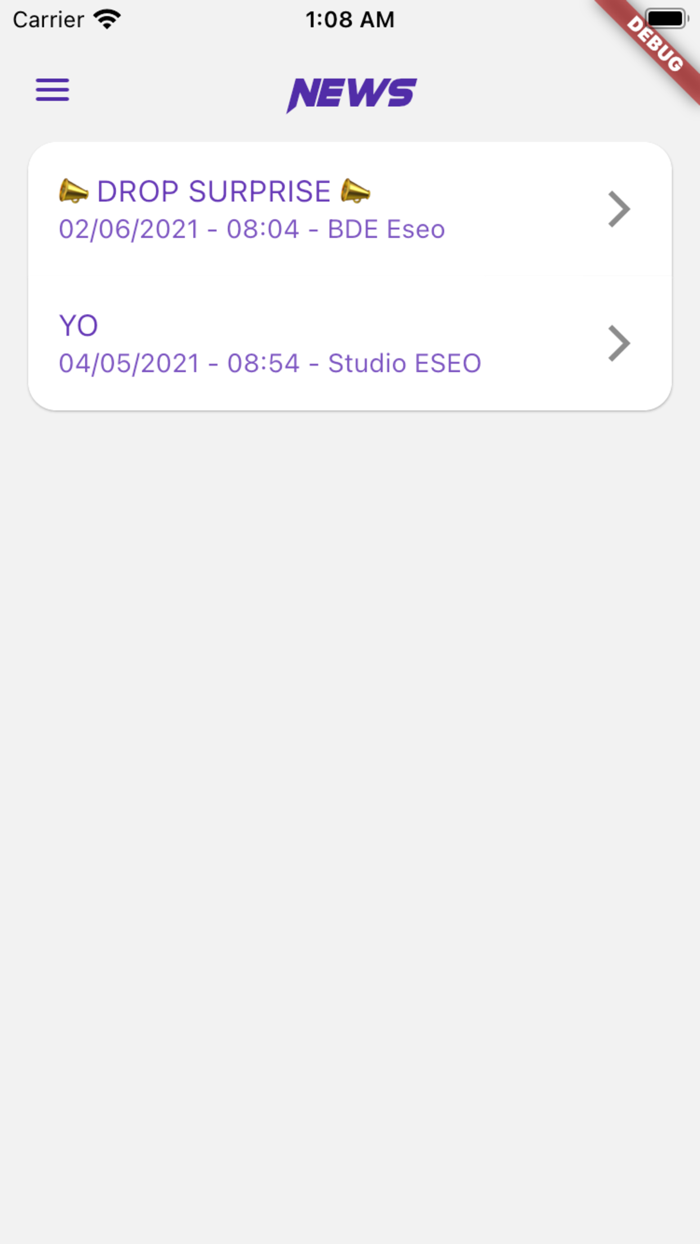Image resolution: width=700 pixels, height=1244 pixels.
Task: Open the hamburger drawer menu
Action: pyautogui.click(x=52, y=90)
